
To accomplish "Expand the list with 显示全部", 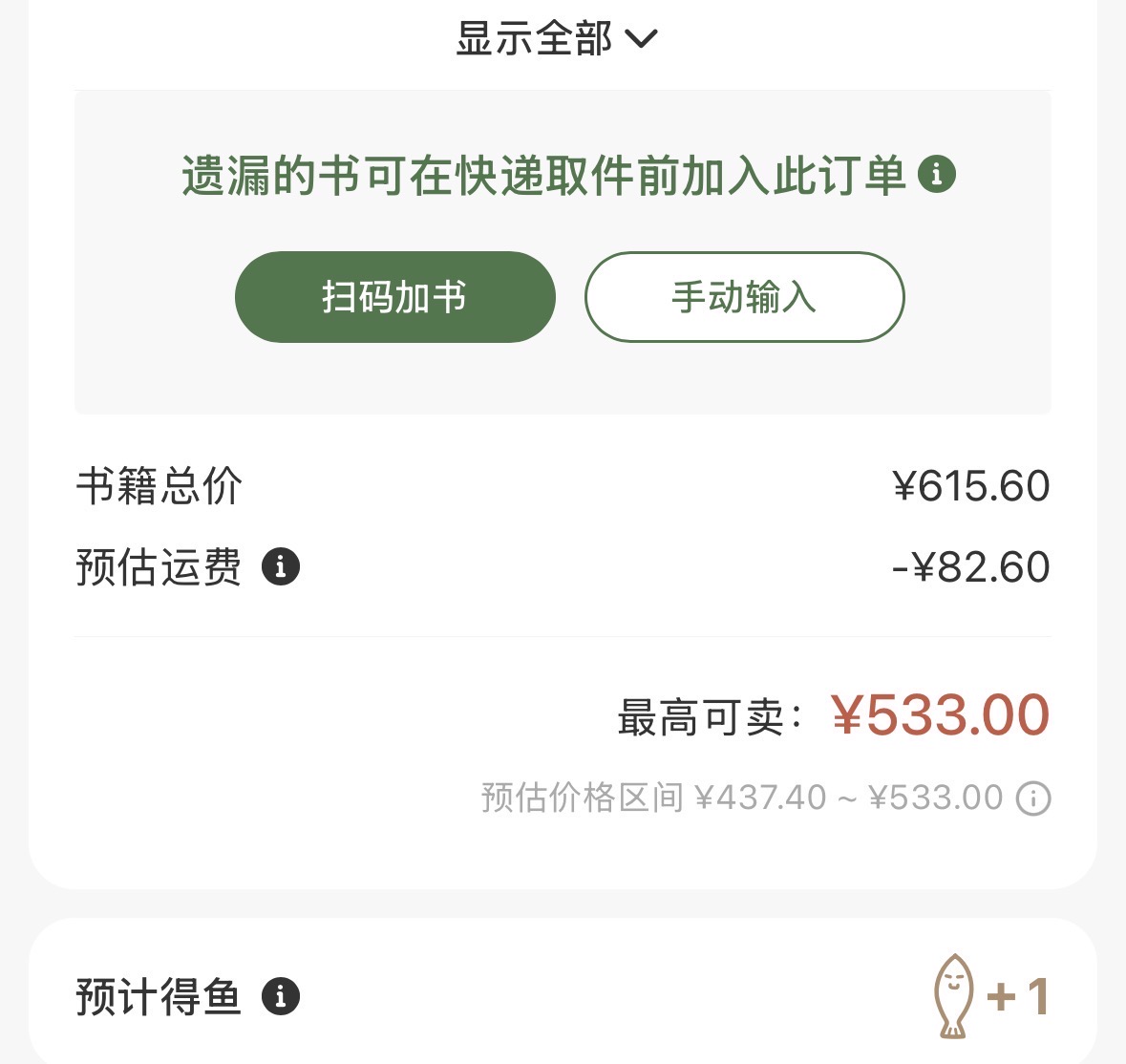I will click(x=557, y=39).
